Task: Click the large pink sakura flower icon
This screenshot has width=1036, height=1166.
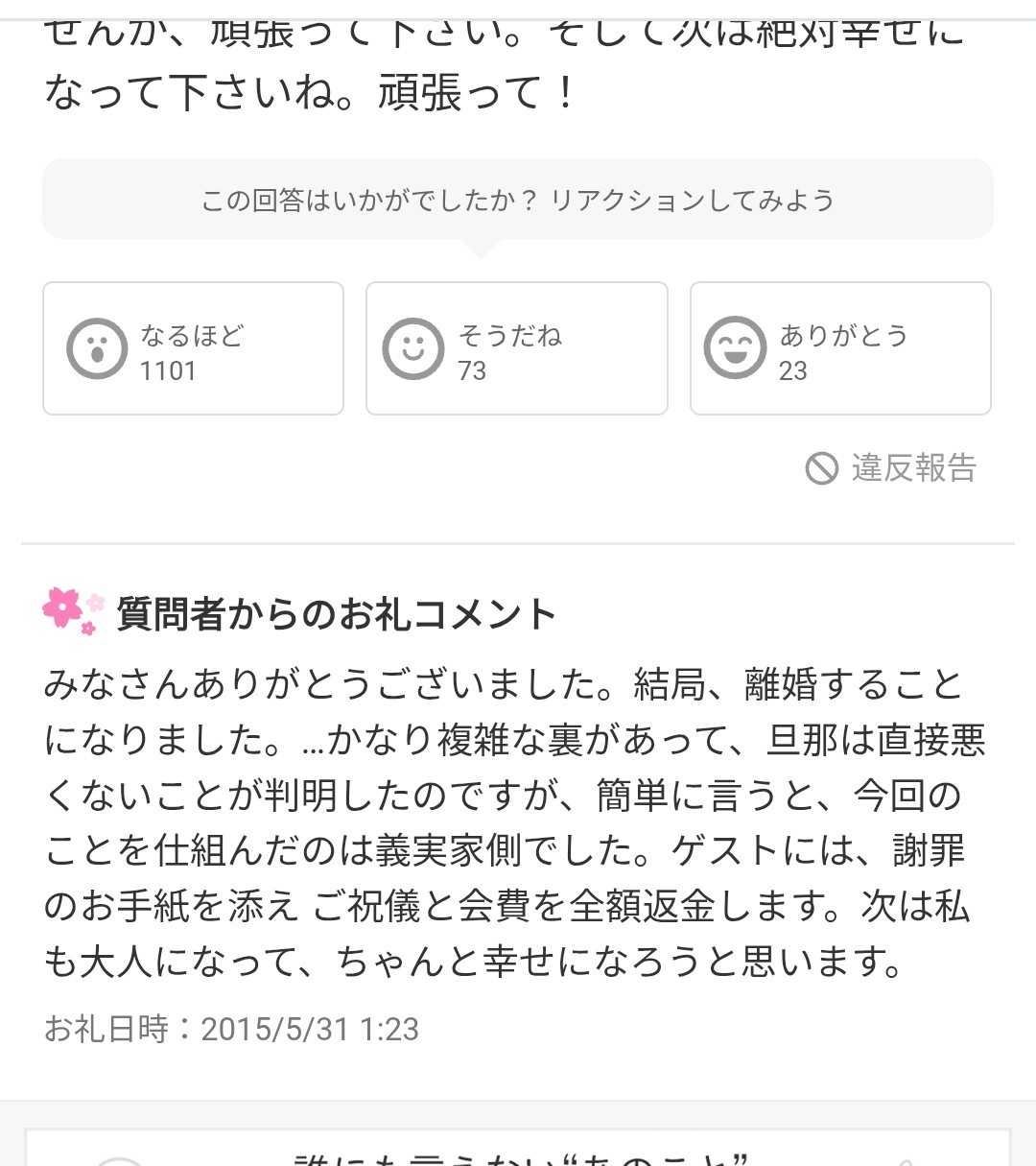Action: tap(63, 607)
